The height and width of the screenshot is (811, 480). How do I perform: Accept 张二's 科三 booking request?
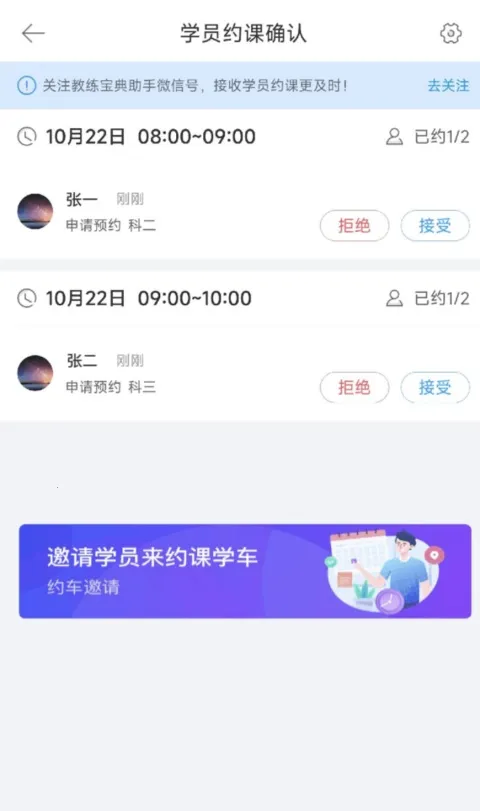pyautogui.click(x=435, y=387)
